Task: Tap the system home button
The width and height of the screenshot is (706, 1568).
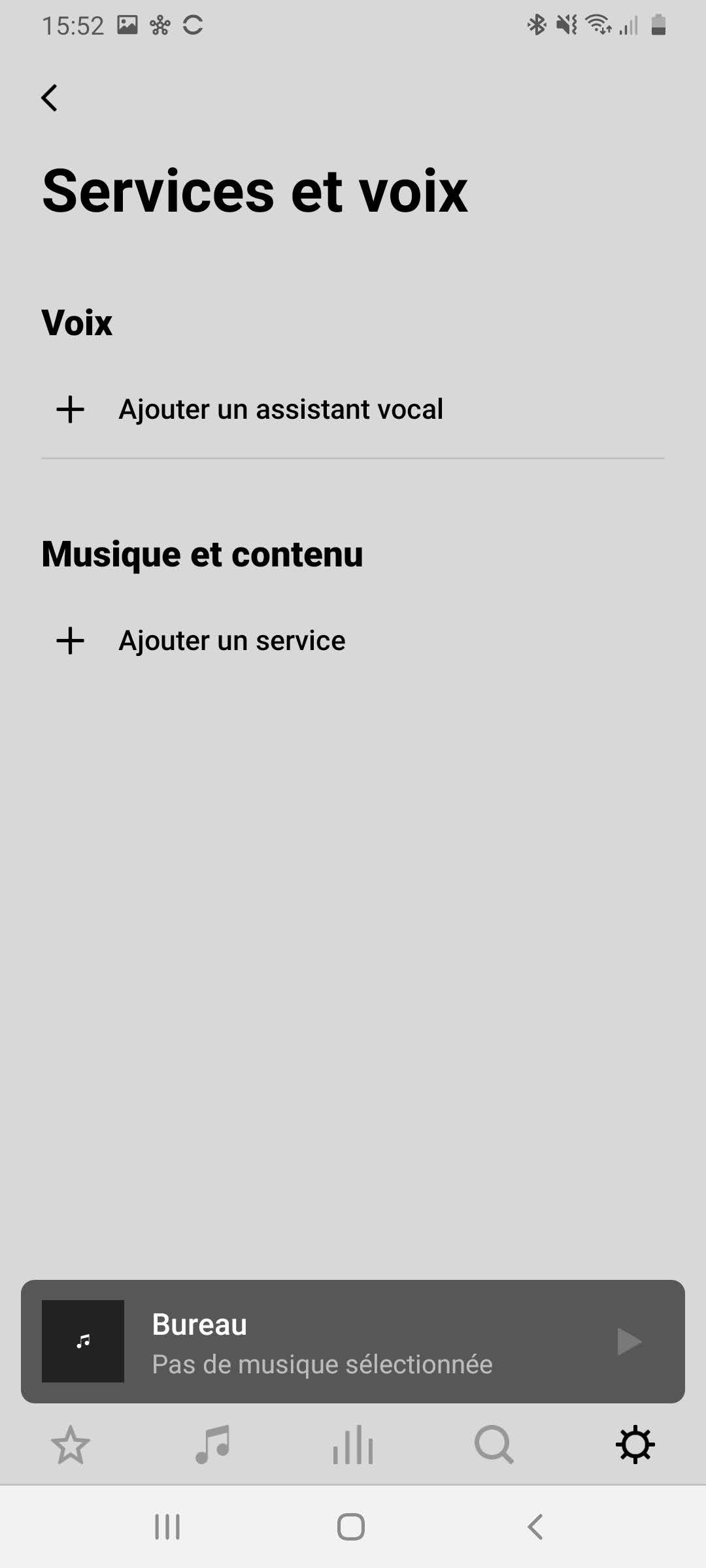Action: pyautogui.click(x=351, y=1527)
